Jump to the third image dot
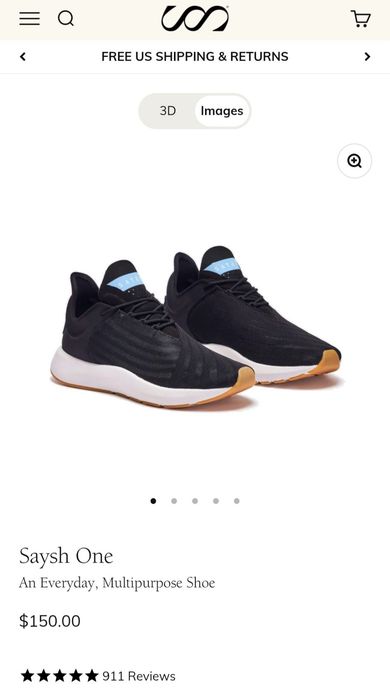The image size is (390, 699). 195,501
